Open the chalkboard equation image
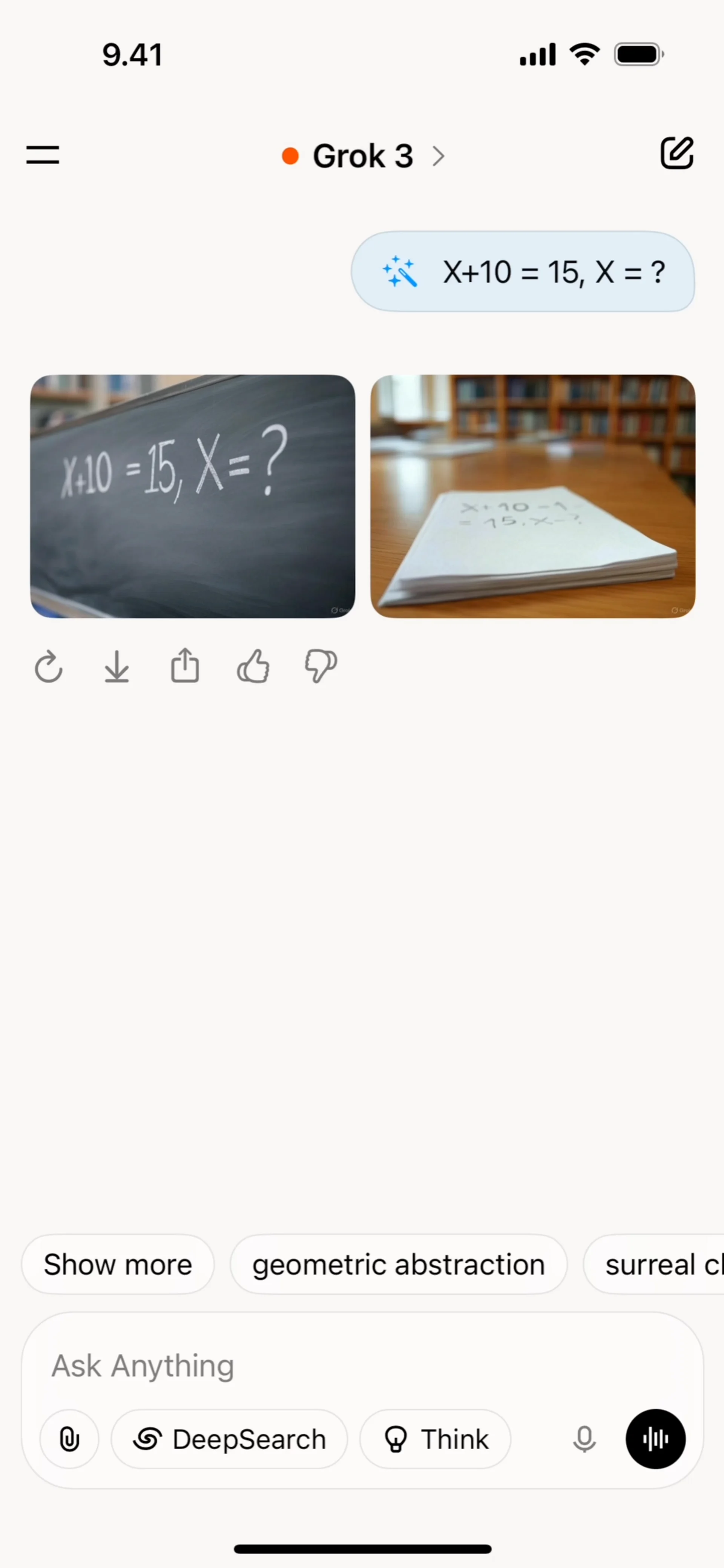724x1568 pixels. pyautogui.click(x=192, y=496)
